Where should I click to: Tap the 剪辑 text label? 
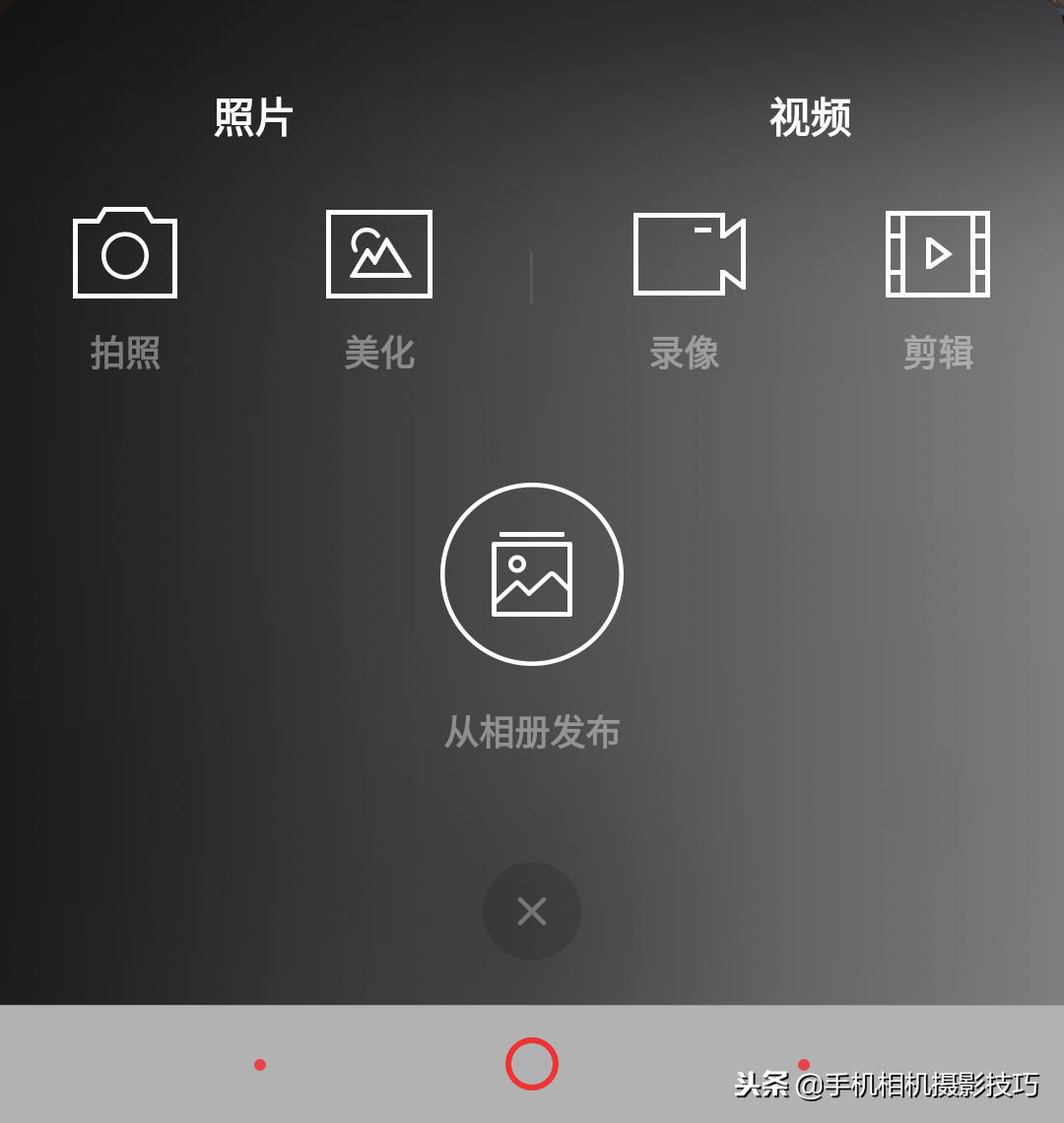938,355
